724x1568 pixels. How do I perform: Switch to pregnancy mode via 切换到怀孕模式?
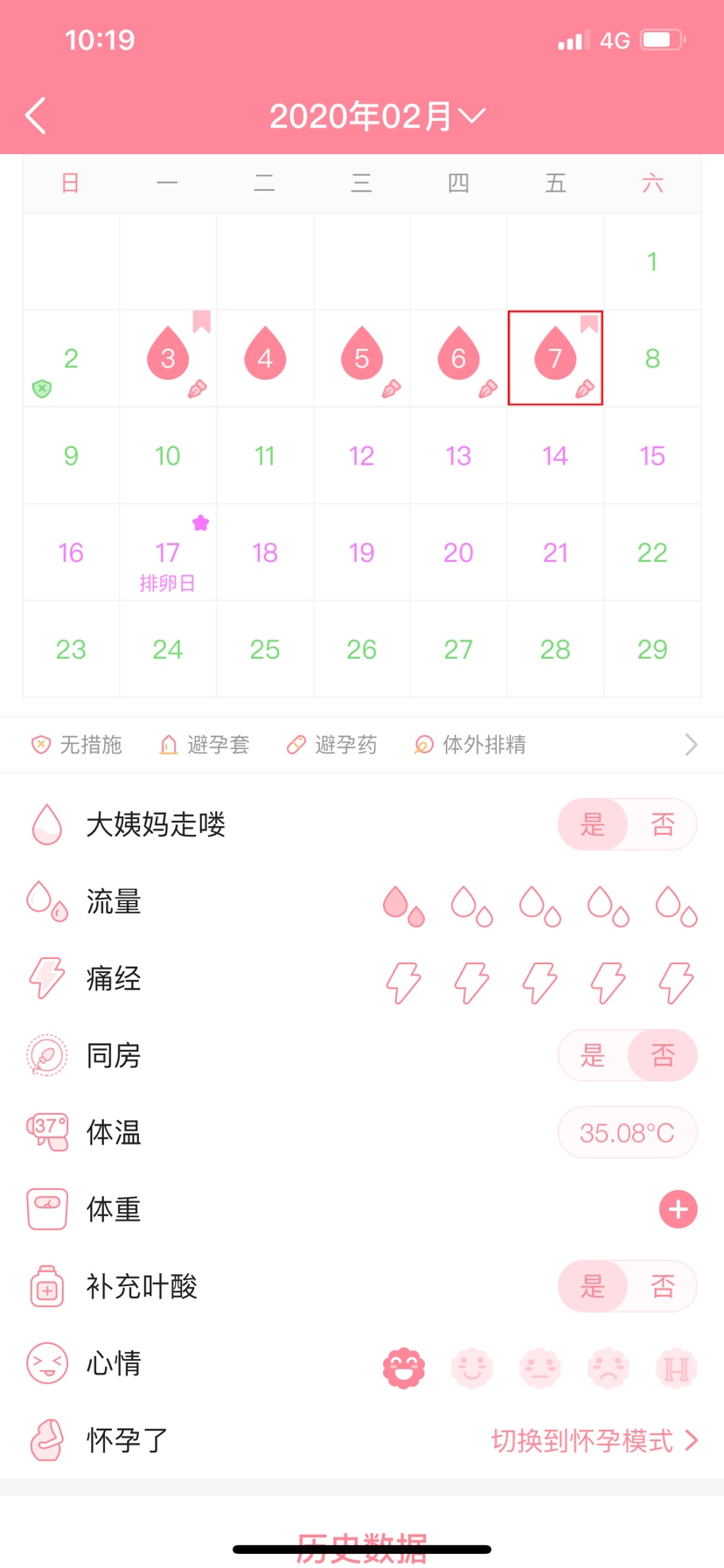pos(595,1440)
